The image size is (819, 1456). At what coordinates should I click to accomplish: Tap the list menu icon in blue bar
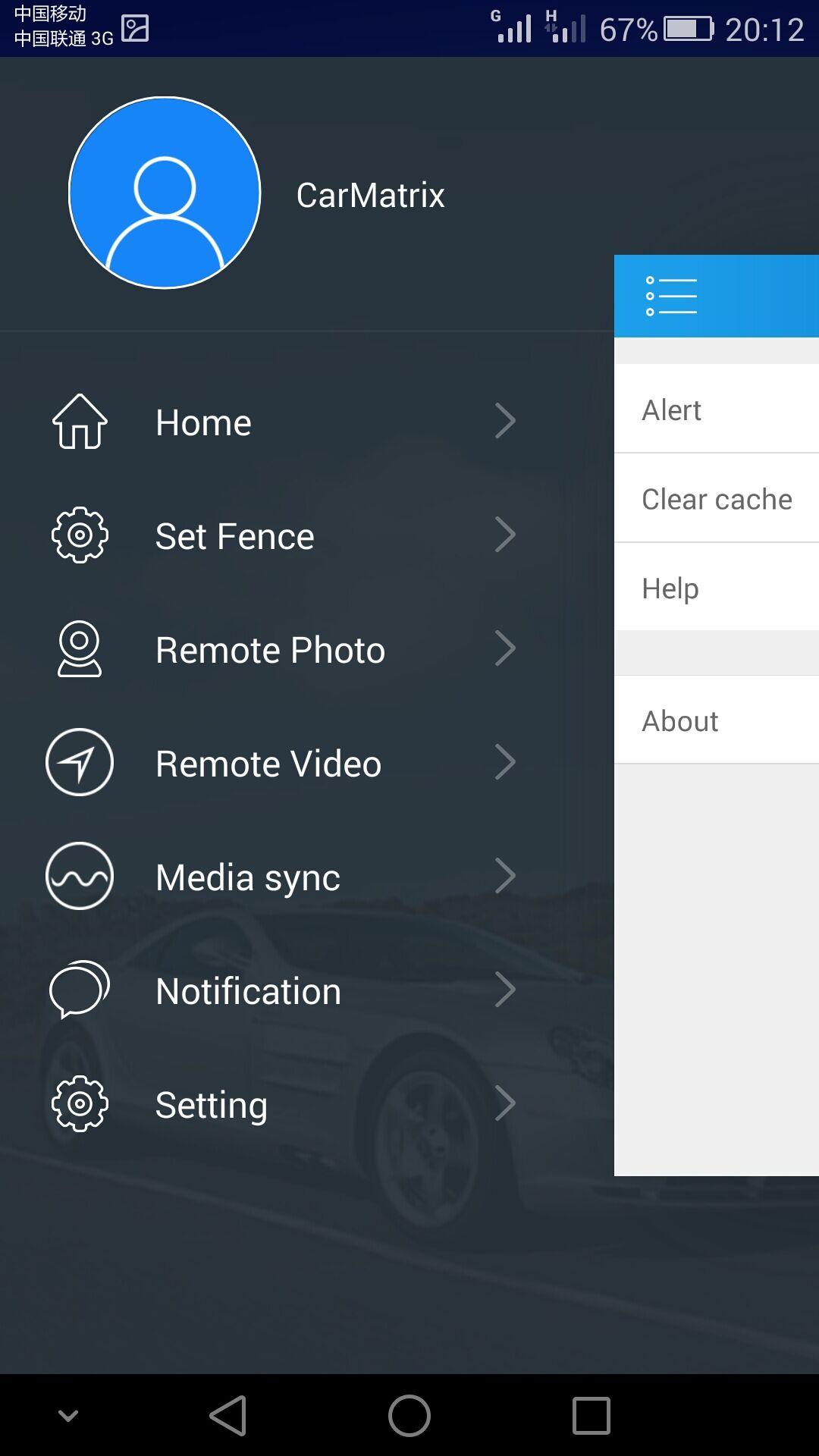point(671,296)
